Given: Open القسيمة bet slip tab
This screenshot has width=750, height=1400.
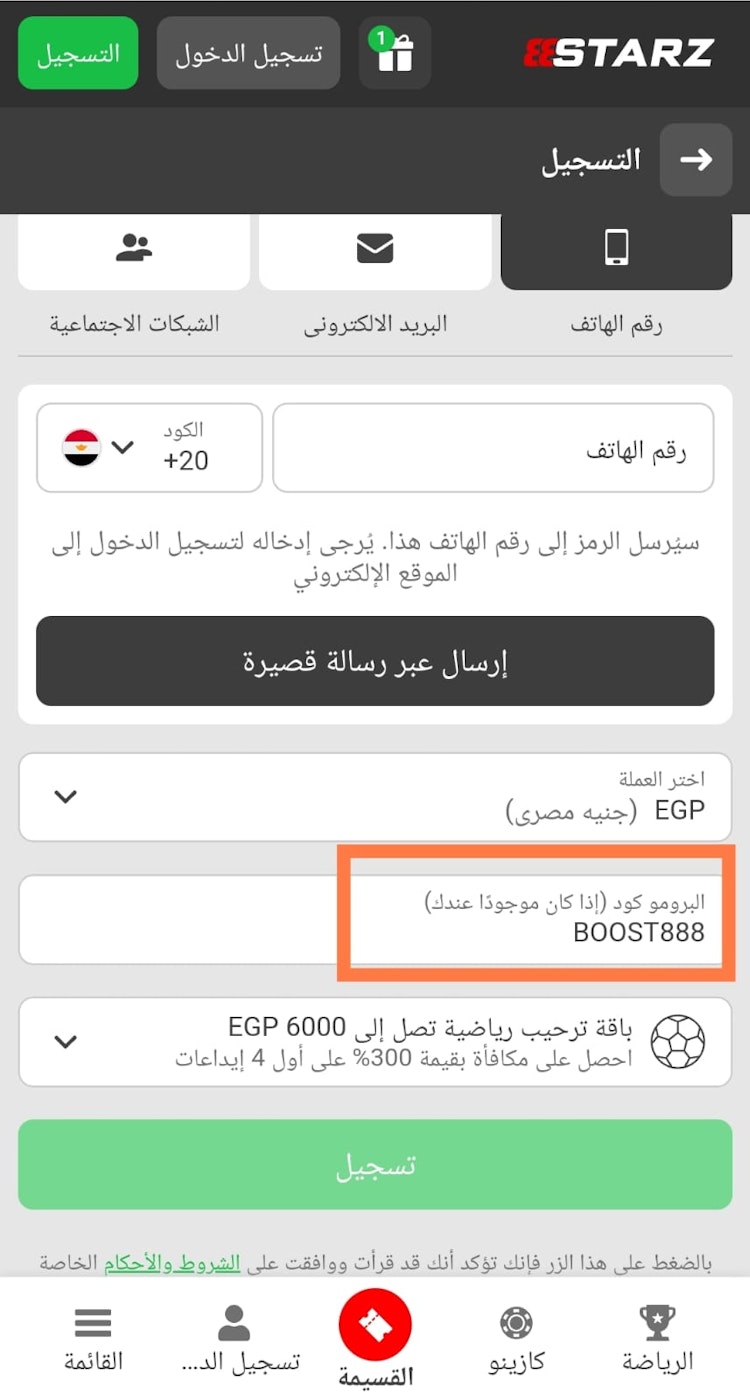Looking at the screenshot, I should point(375,1338).
